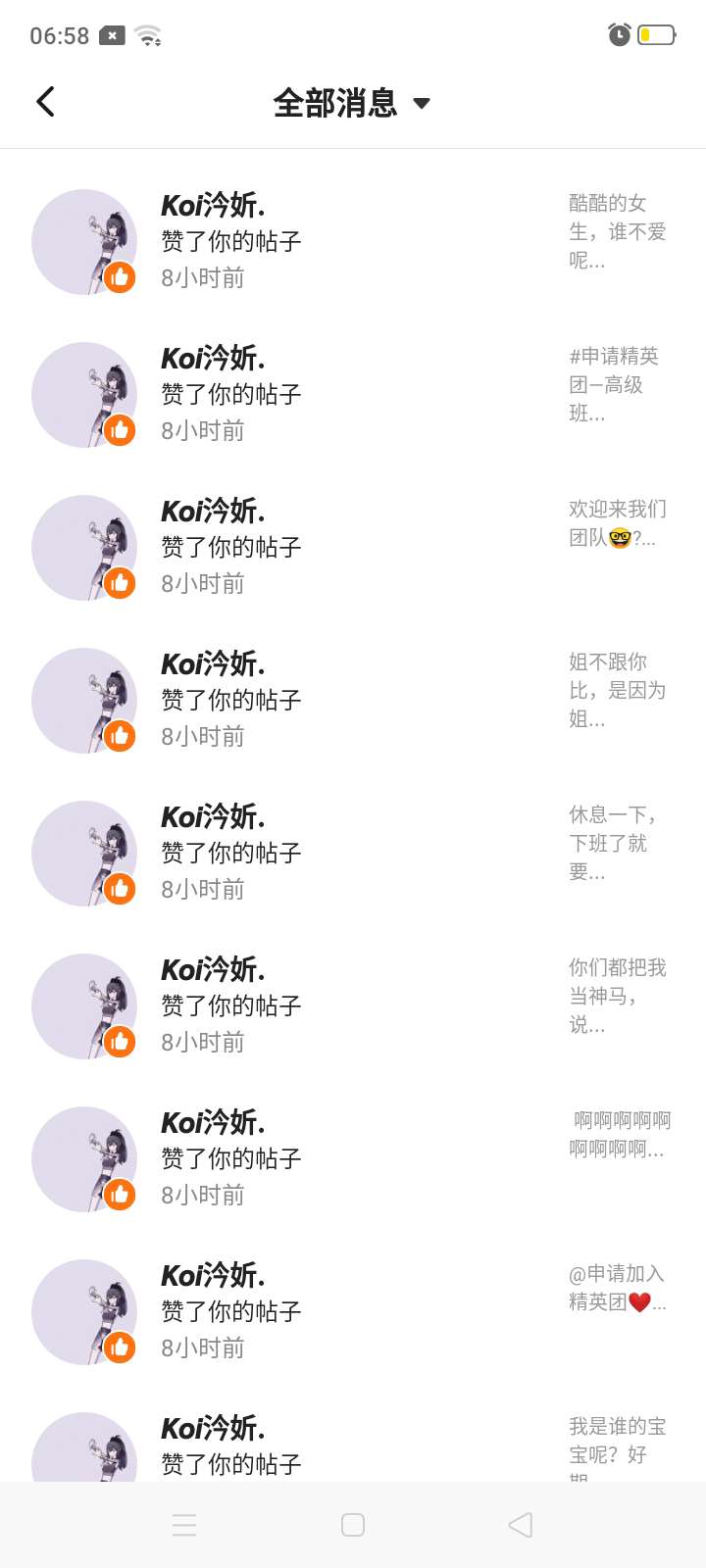Open the like notification for 啊啊啊啊啊 post
Screen dimensions: 706x1568
point(353,1158)
